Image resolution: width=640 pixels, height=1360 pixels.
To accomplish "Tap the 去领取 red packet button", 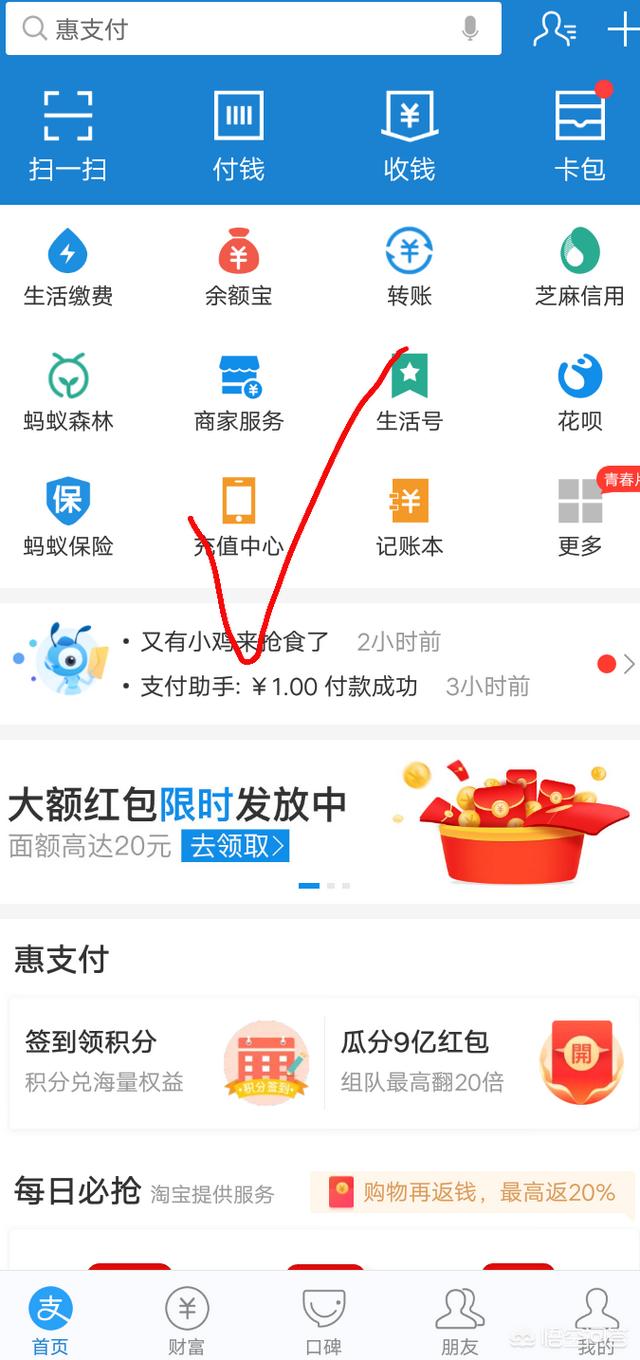I will point(237,846).
